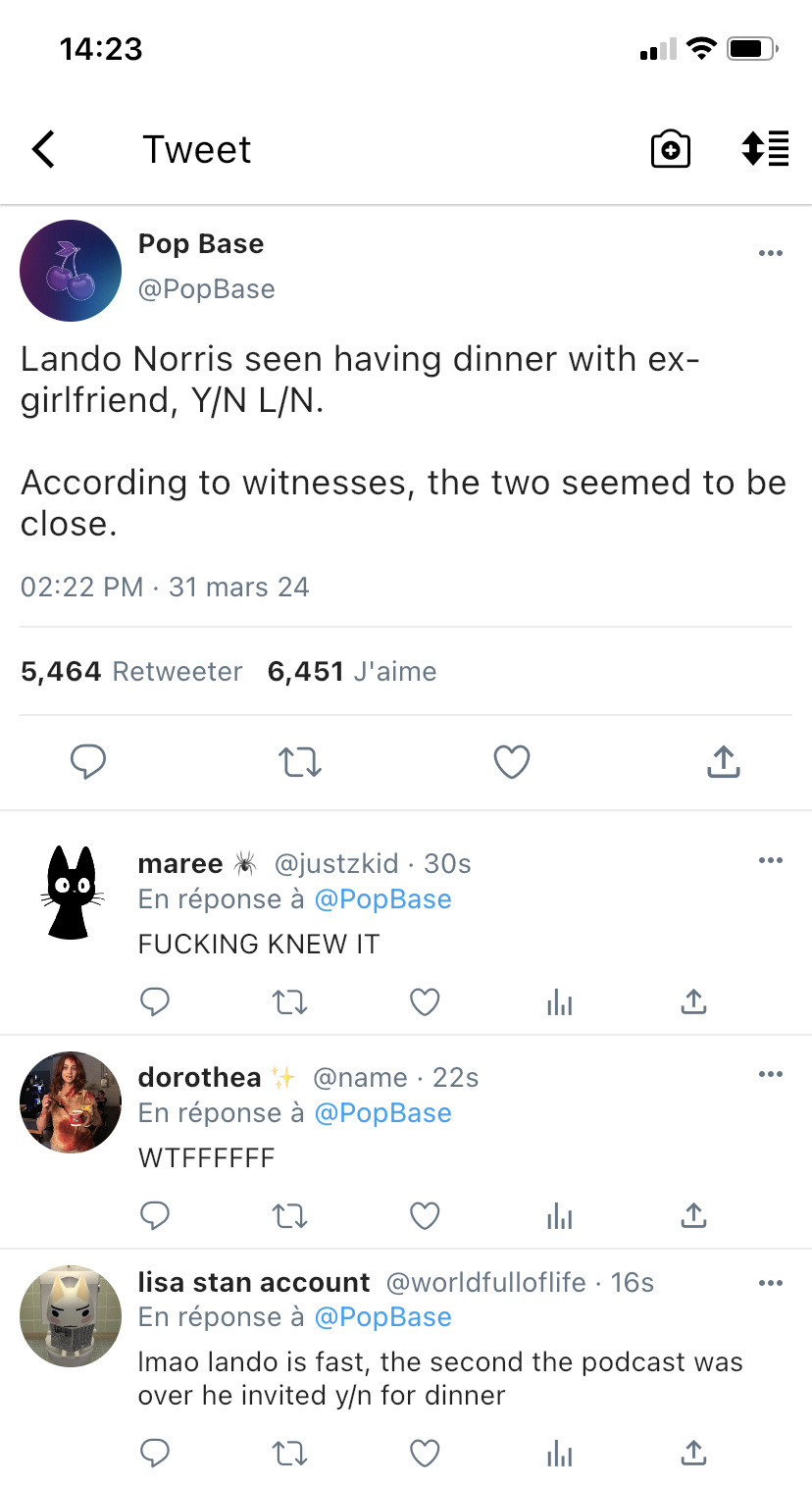The width and height of the screenshot is (812, 1485).
Task: Open the @PopBase link in dorothea's reply
Action: point(382,1113)
